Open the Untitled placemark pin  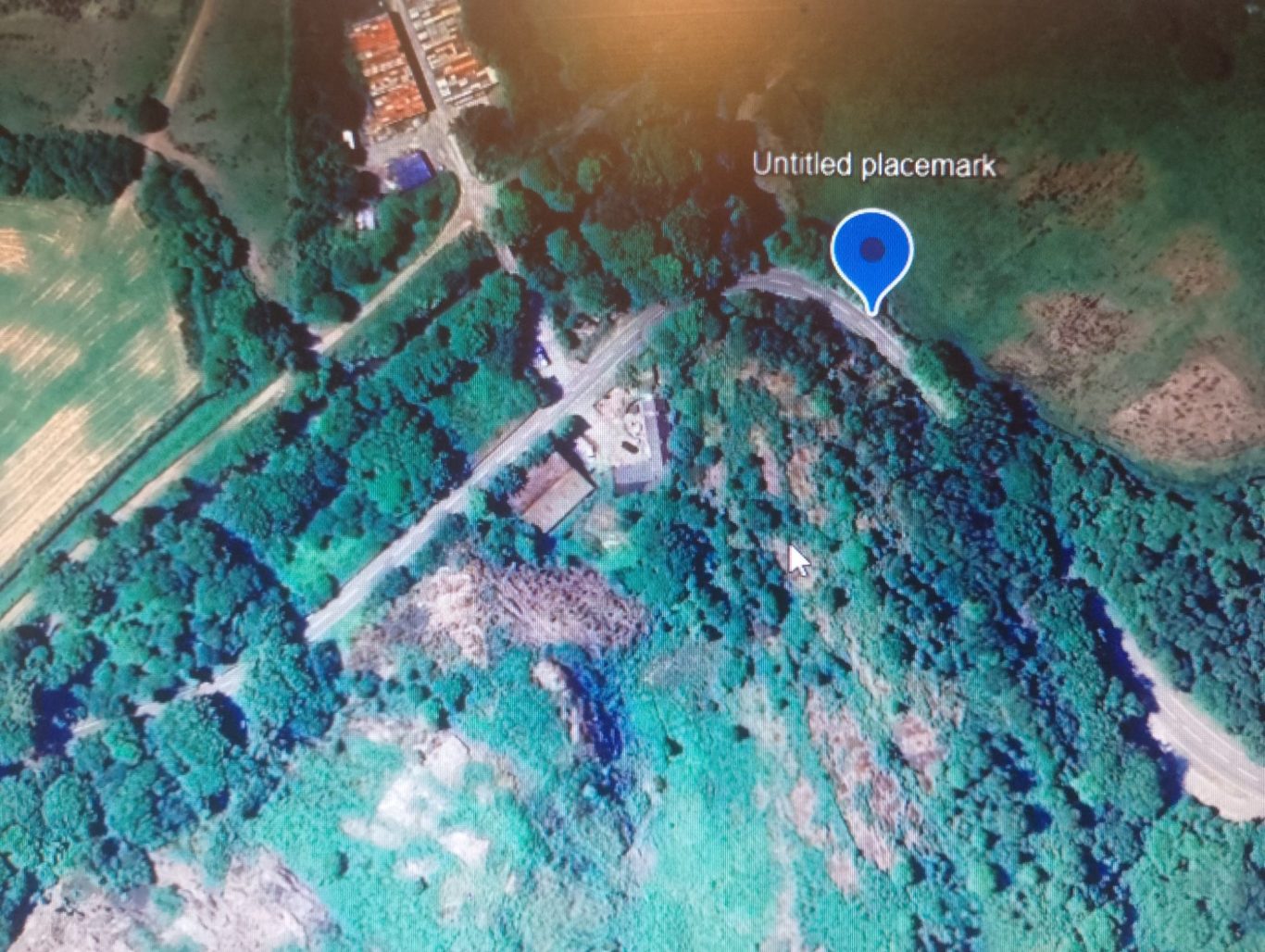871,252
